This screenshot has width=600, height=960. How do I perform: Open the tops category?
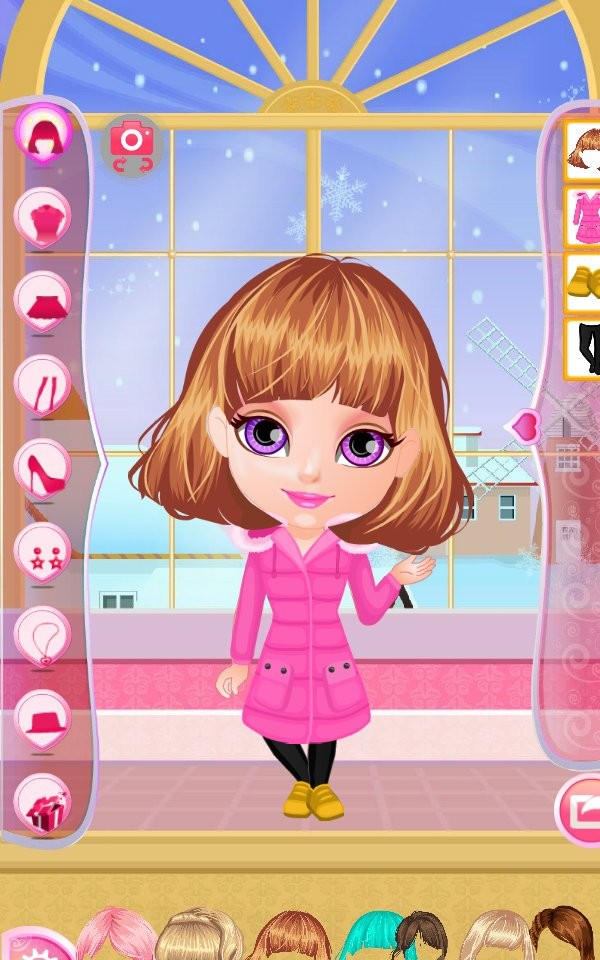[x=43, y=217]
